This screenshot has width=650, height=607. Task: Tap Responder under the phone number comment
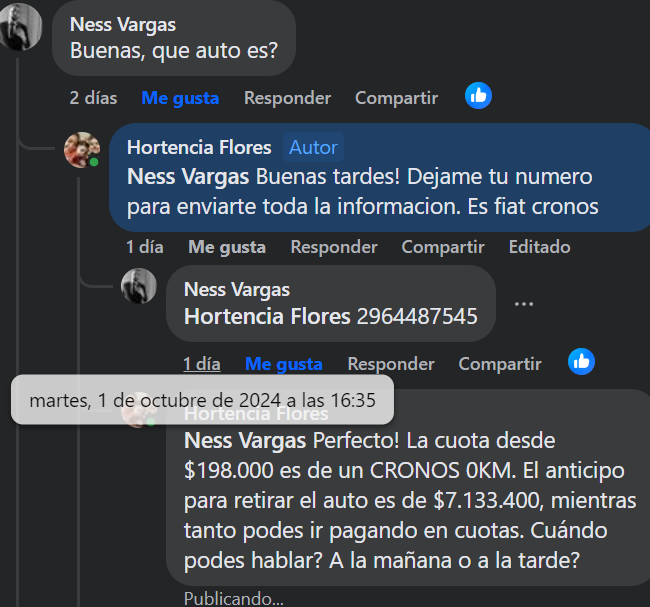coord(391,364)
